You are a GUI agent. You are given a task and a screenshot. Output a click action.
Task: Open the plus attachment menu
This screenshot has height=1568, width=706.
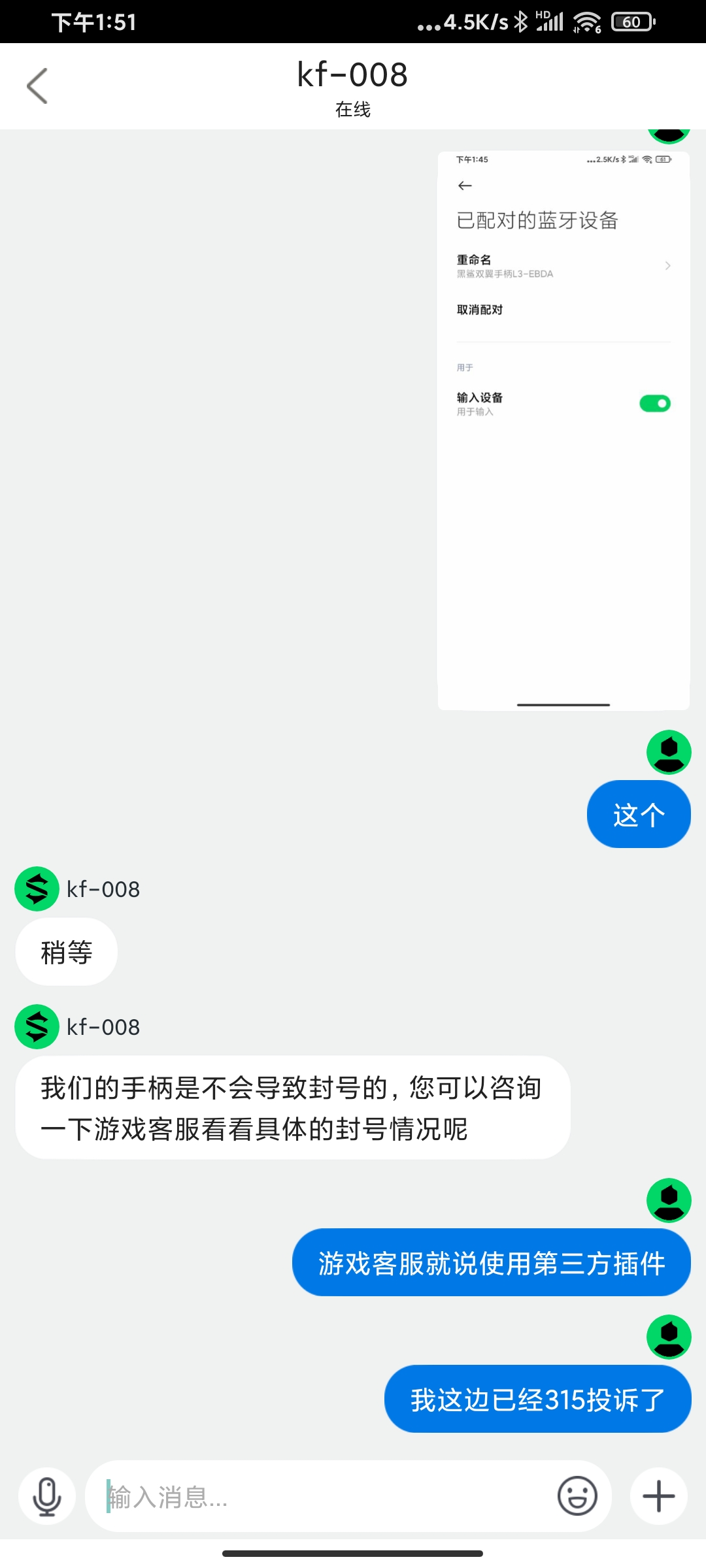(659, 1496)
